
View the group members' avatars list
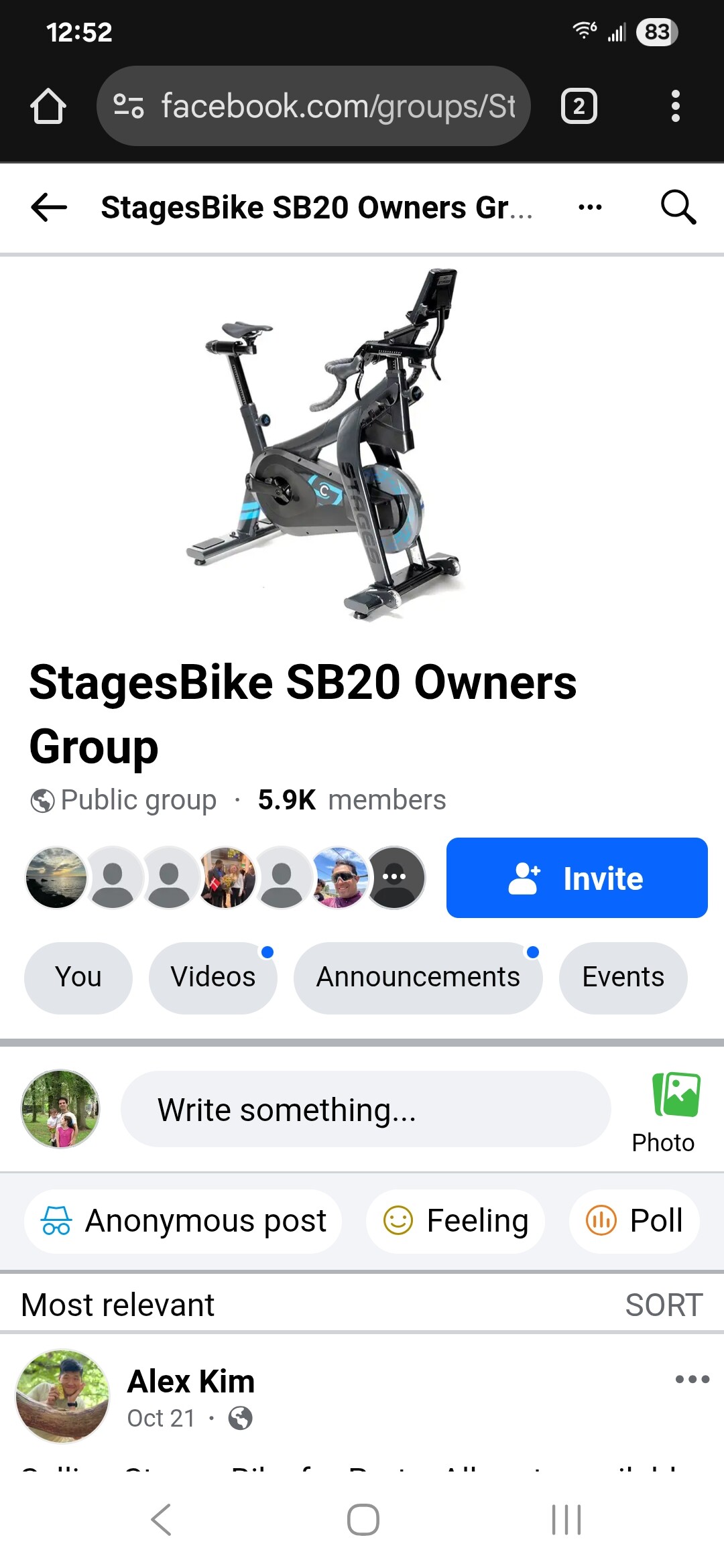[x=225, y=878]
